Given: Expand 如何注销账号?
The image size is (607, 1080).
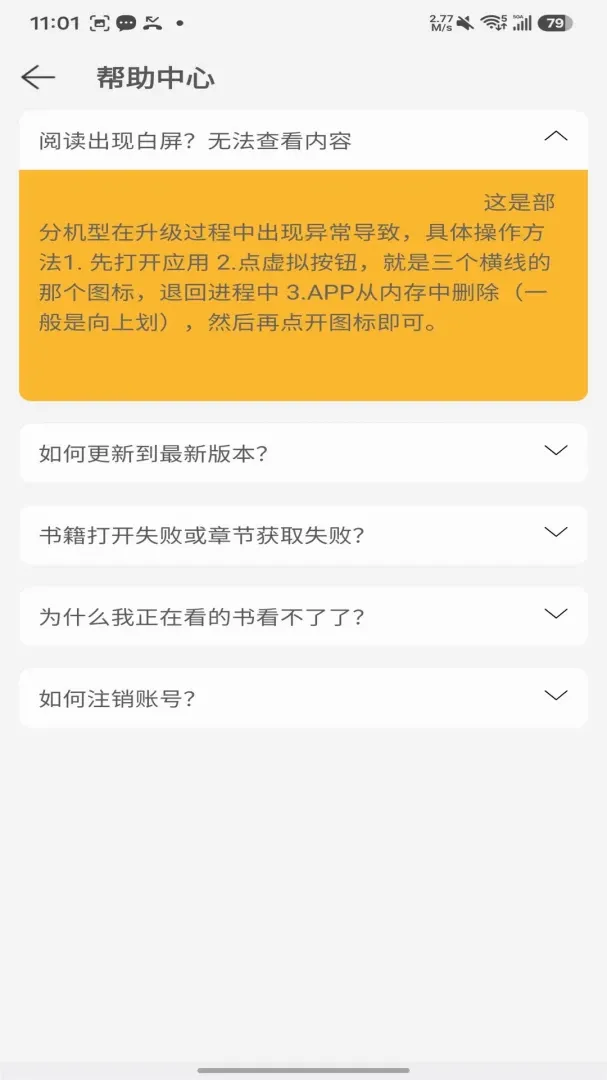Looking at the screenshot, I should coord(303,698).
